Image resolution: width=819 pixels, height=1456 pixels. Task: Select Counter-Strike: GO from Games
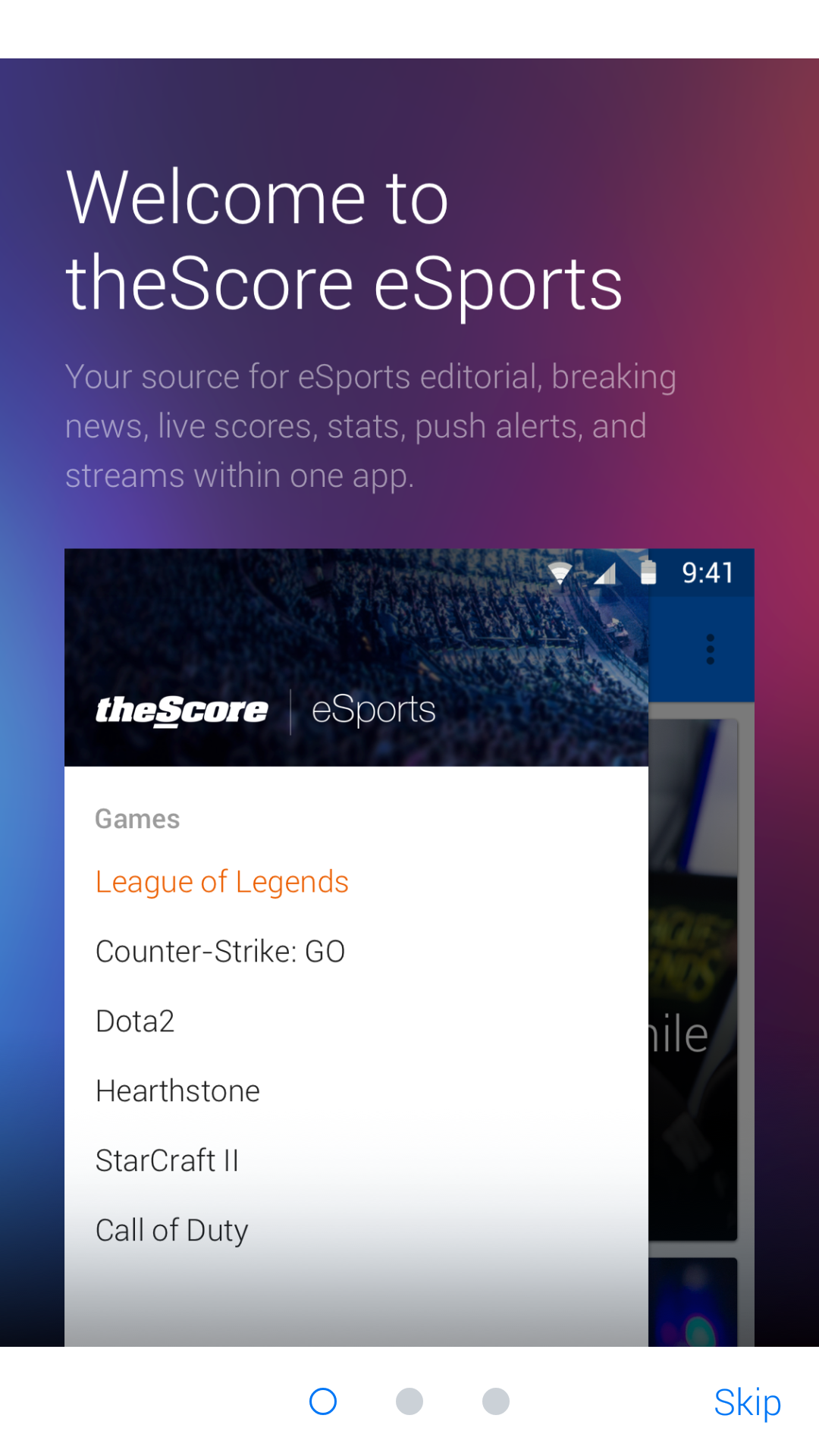(220, 951)
